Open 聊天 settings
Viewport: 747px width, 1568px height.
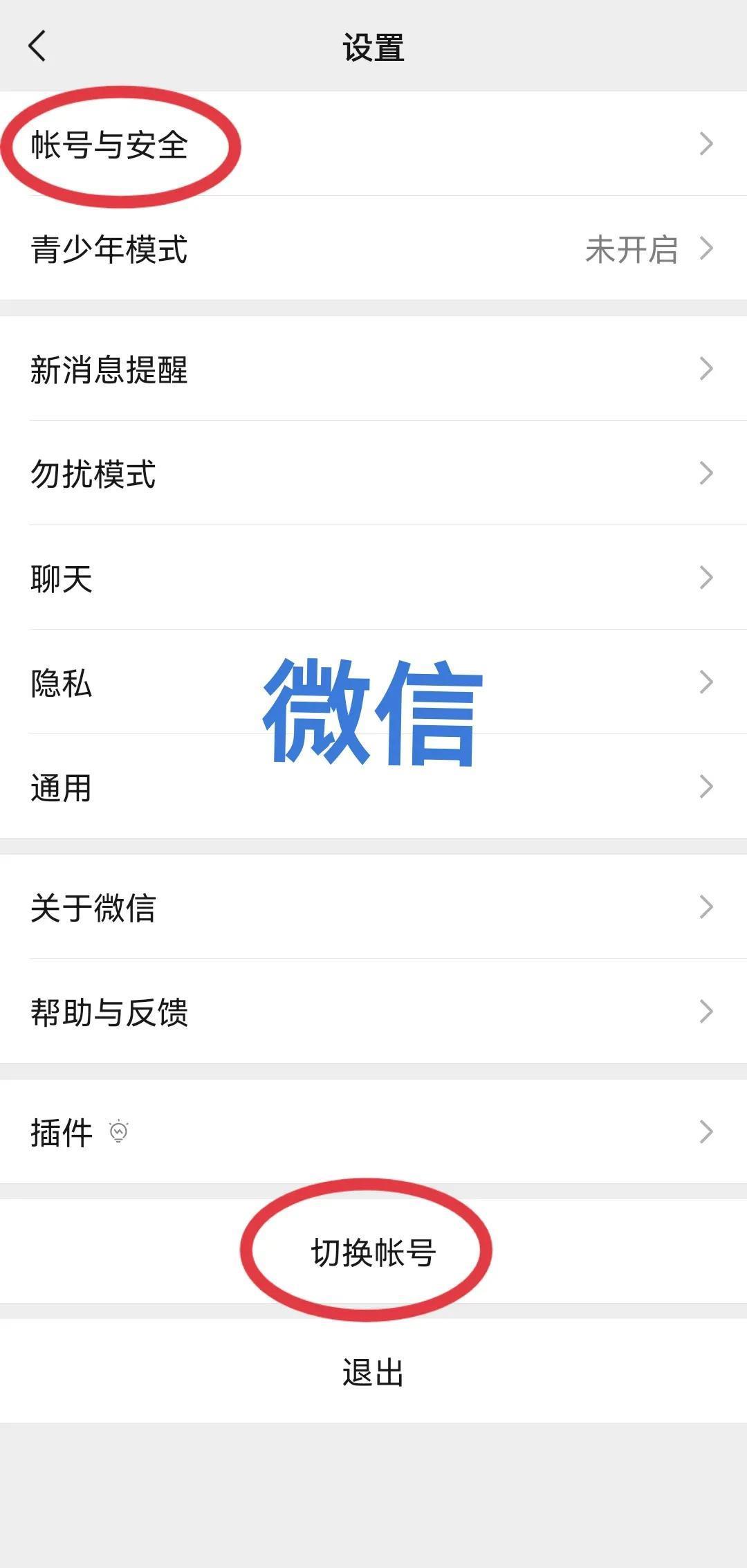373,577
